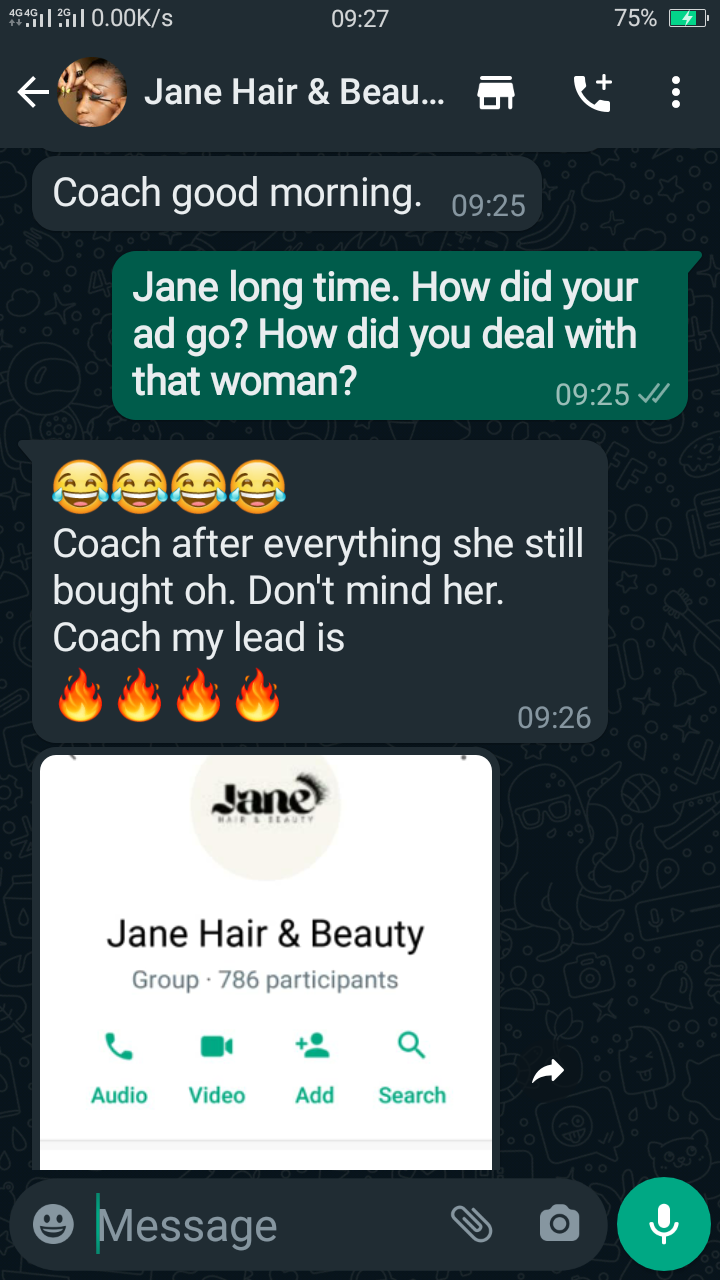
Task: Start a call with Jane Hair & Beauty
Action: tap(591, 93)
